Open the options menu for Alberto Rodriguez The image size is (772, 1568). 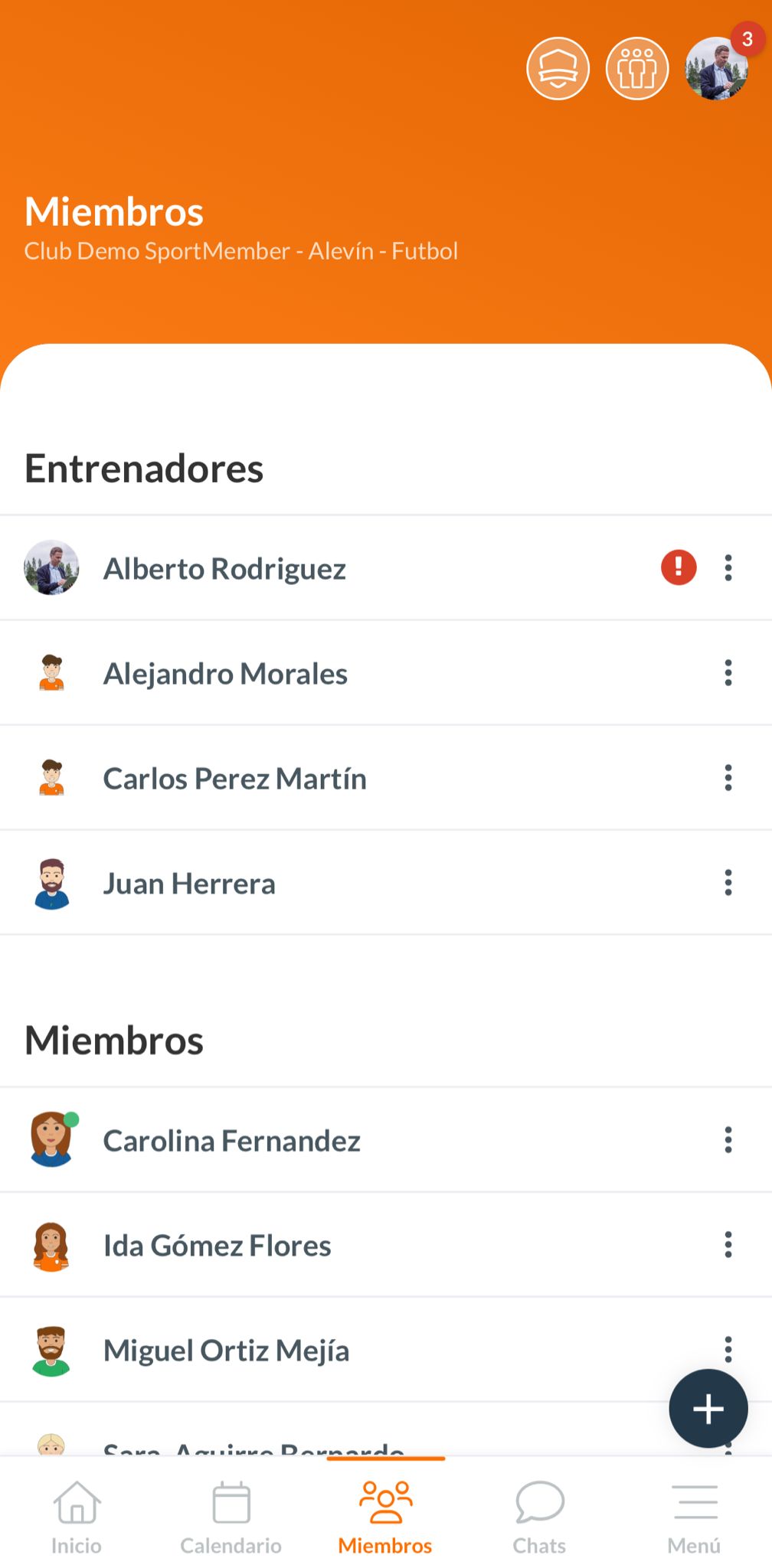(728, 568)
